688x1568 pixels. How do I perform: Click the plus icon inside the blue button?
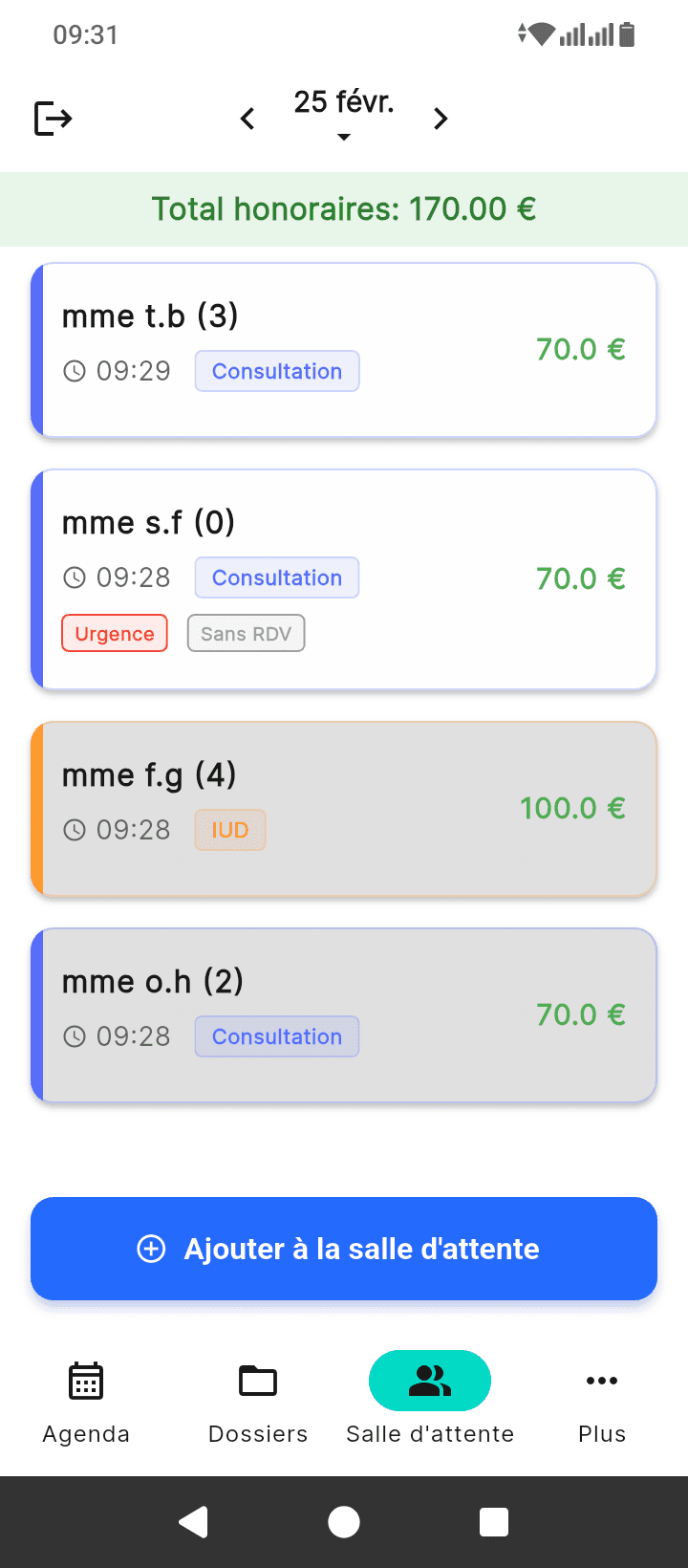pyautogui.click(x=150, y=1249)
